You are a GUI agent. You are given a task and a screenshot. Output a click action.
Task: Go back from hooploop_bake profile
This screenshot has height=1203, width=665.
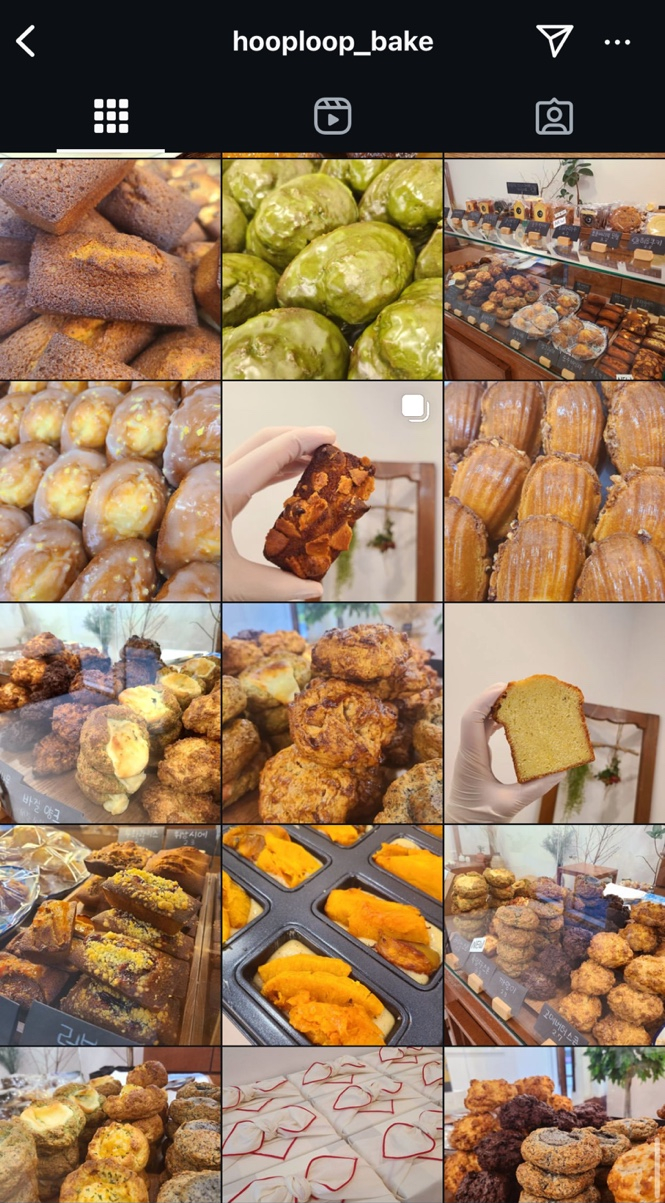pos(26,41)
